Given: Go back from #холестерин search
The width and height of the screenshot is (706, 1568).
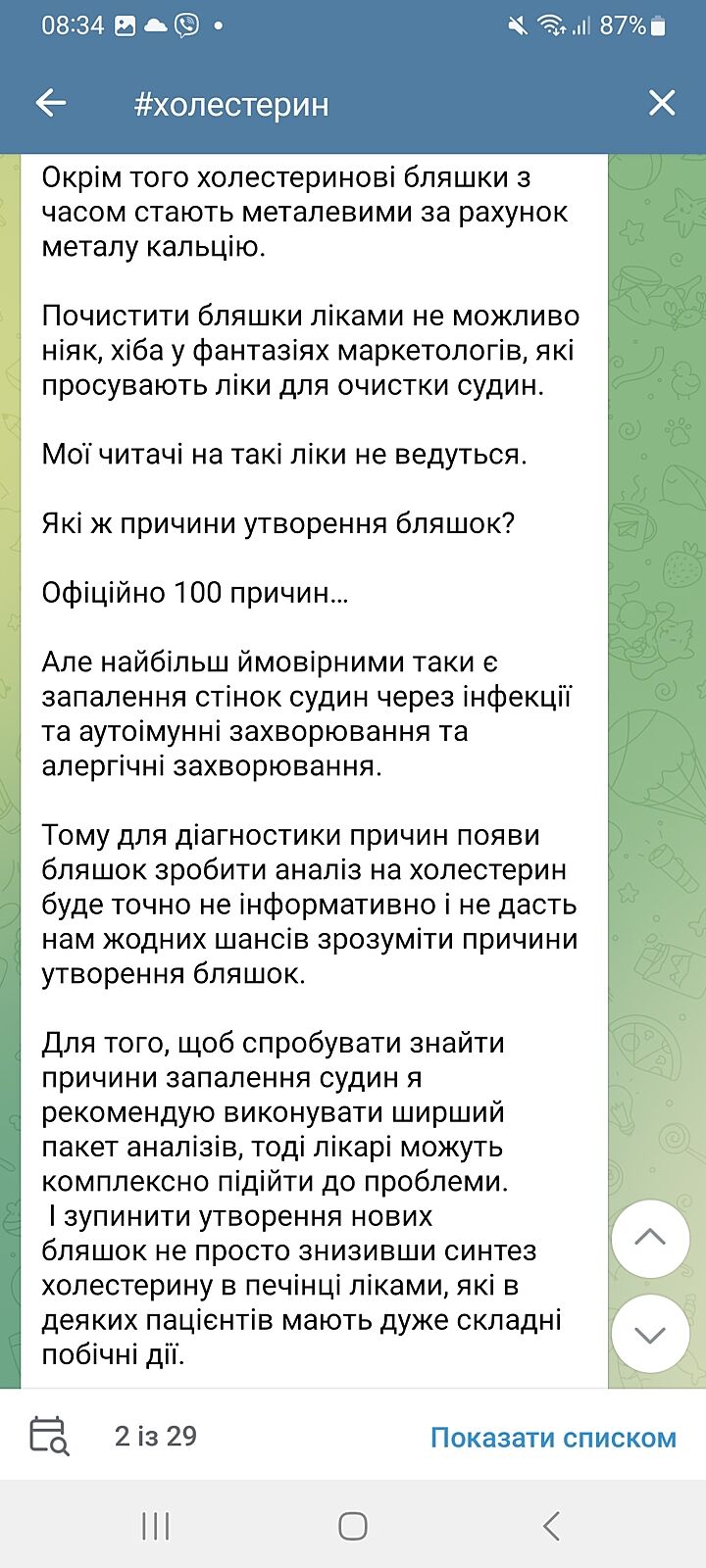Looking at the screenshot, I should coord(51,103).
